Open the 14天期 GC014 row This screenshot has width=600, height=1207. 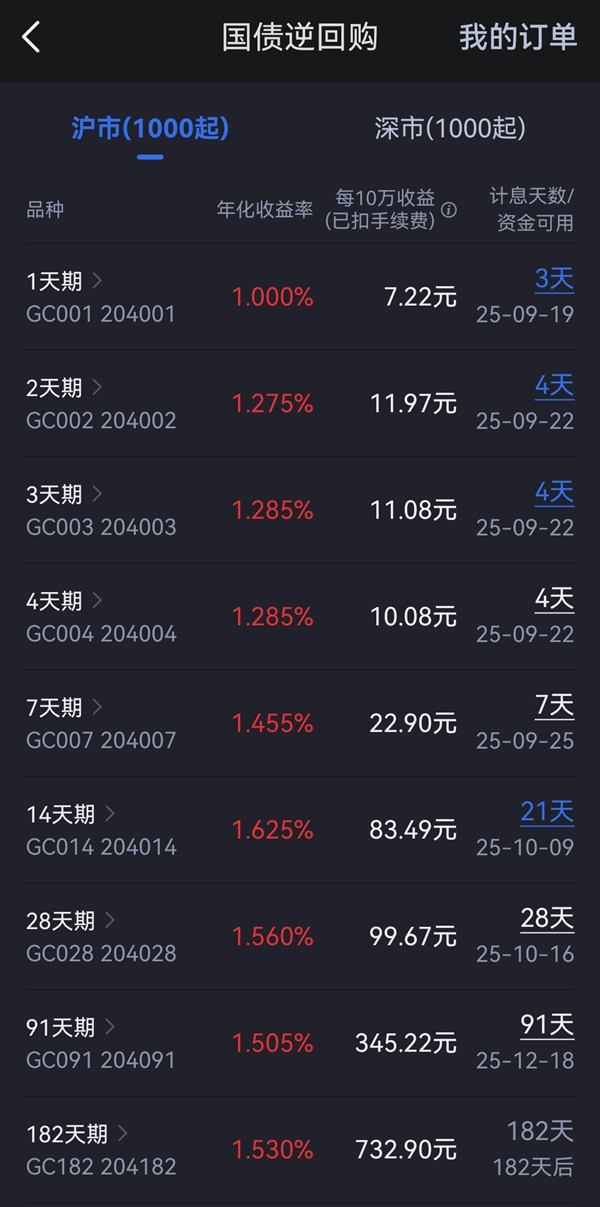(x=300, y=830)
